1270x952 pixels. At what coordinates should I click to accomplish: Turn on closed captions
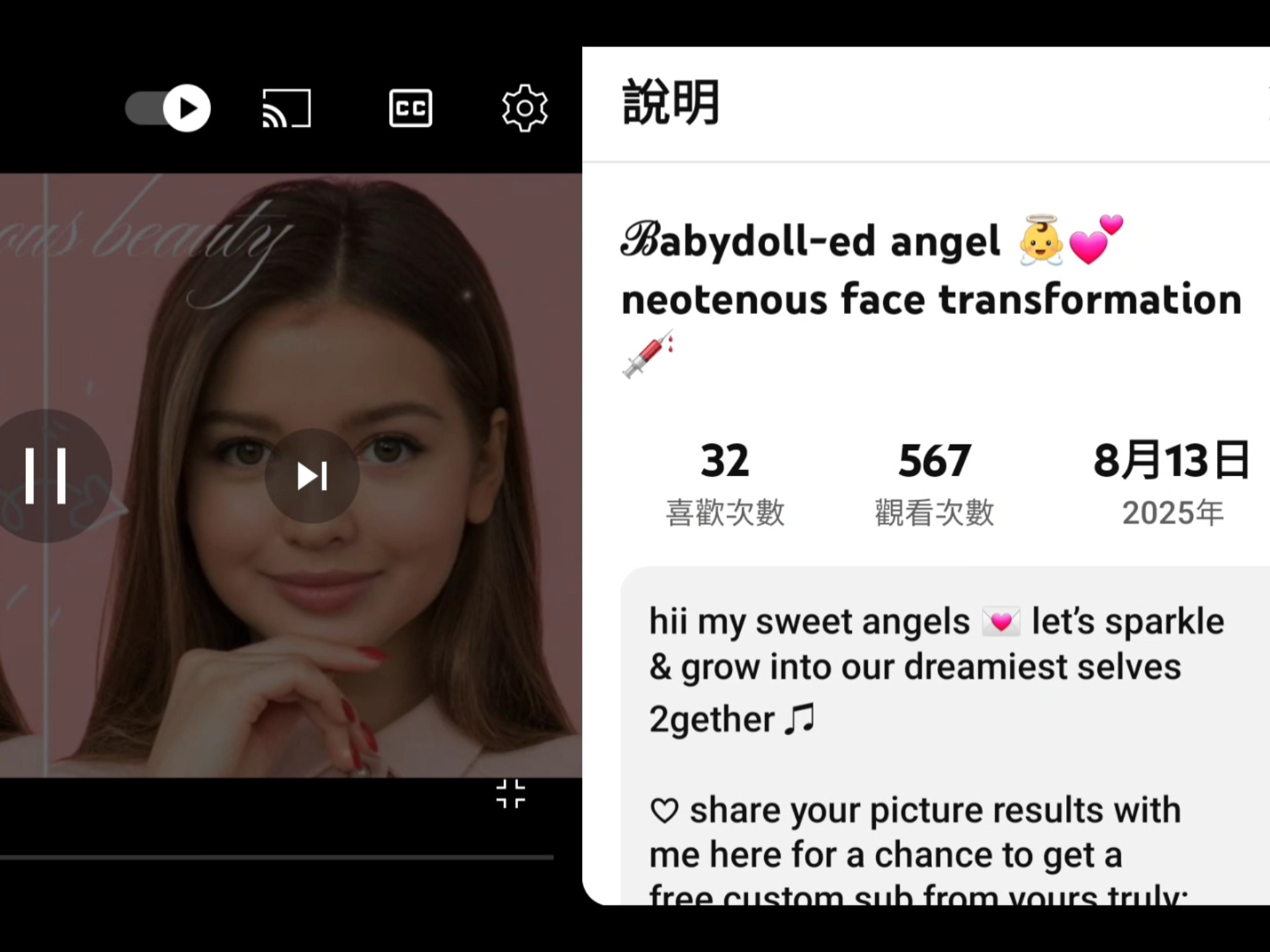[410, 108]
